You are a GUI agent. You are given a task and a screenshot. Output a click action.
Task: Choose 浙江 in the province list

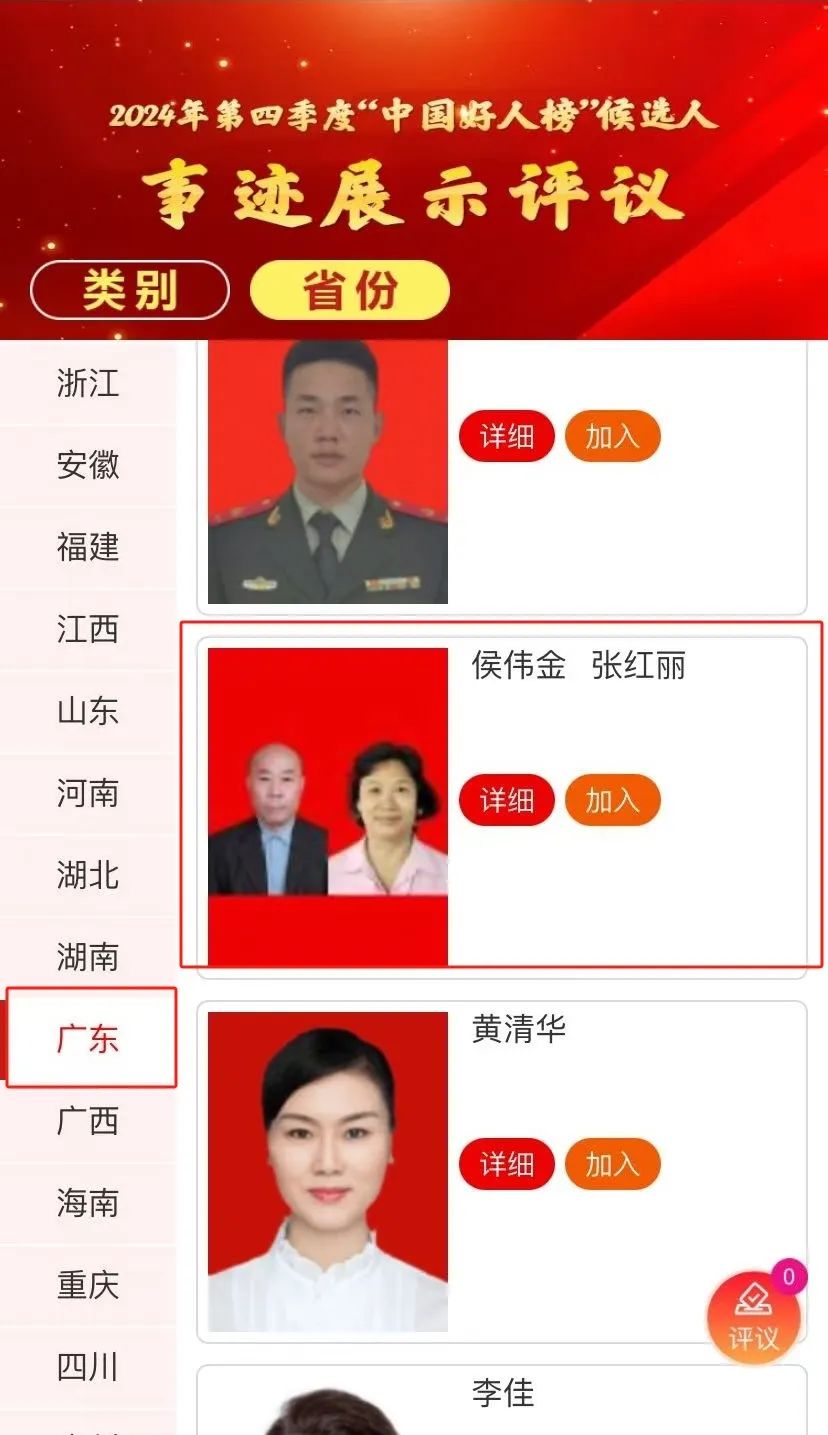[x=88, y=383]
